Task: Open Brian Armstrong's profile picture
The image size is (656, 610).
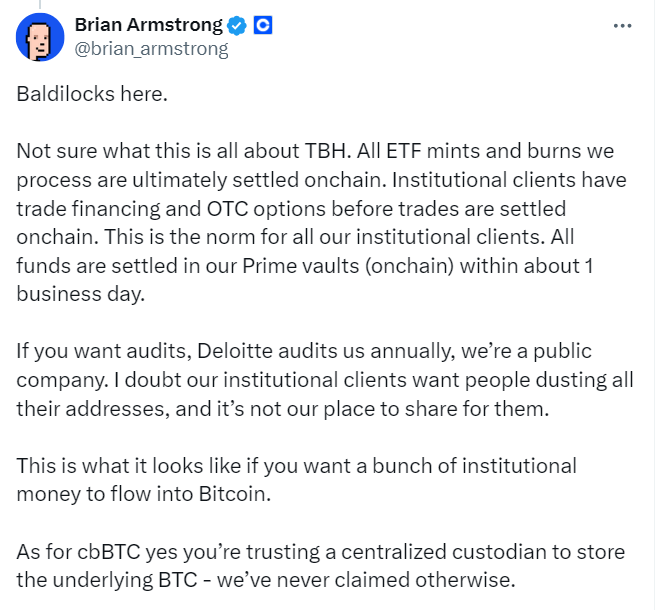Action: click(36, 37)
